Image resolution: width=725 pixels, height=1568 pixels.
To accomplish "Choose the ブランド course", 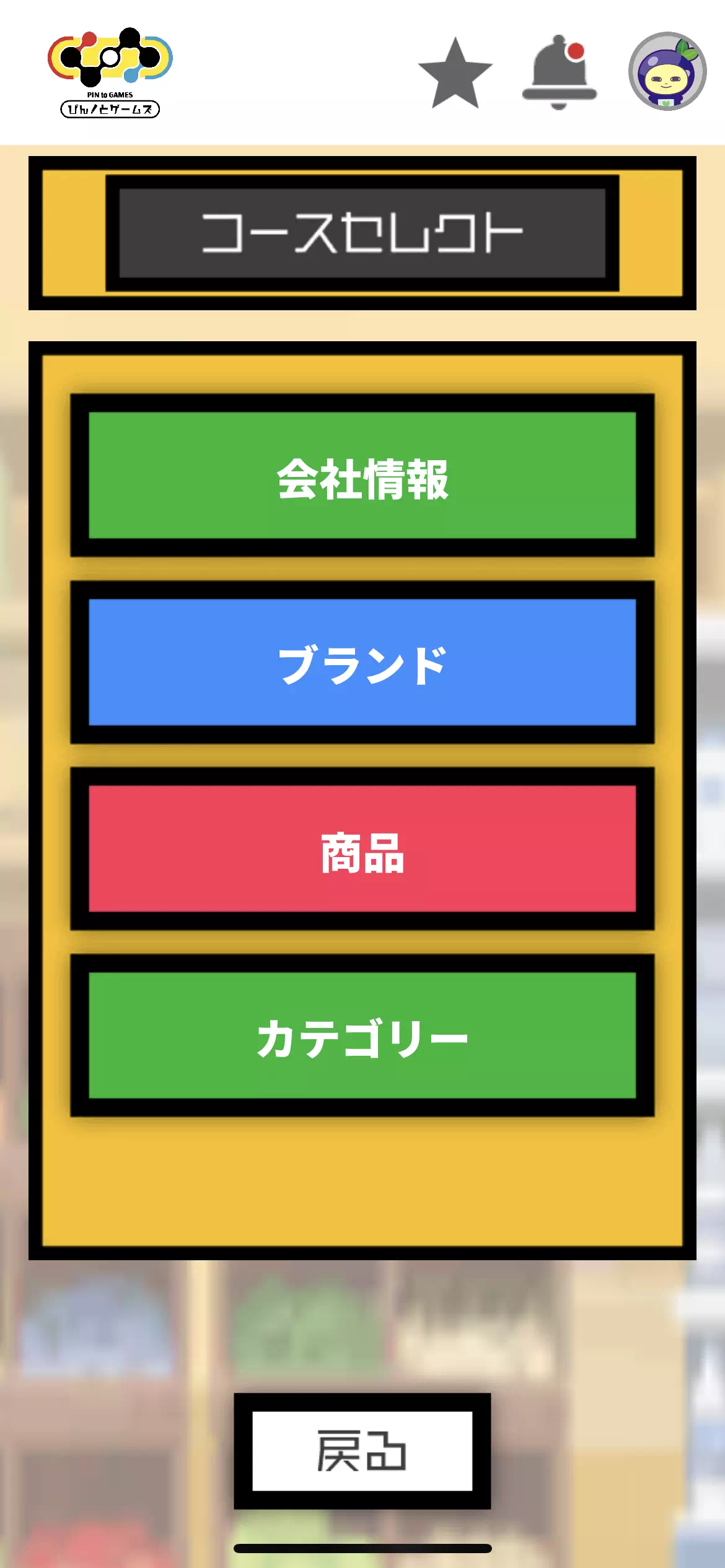I will (x=362, y=663).
